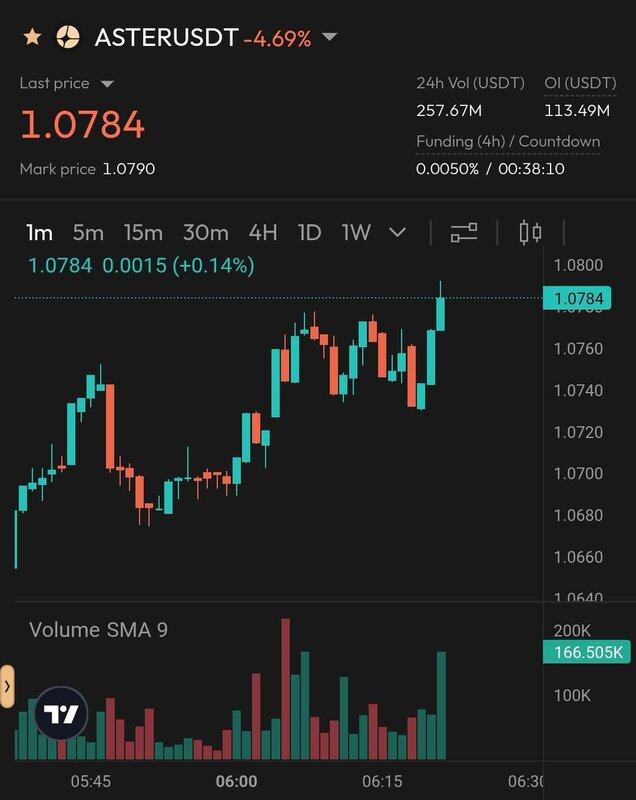Open chart indicator settings icon
The image size is (636, 800).
(464, 233)
